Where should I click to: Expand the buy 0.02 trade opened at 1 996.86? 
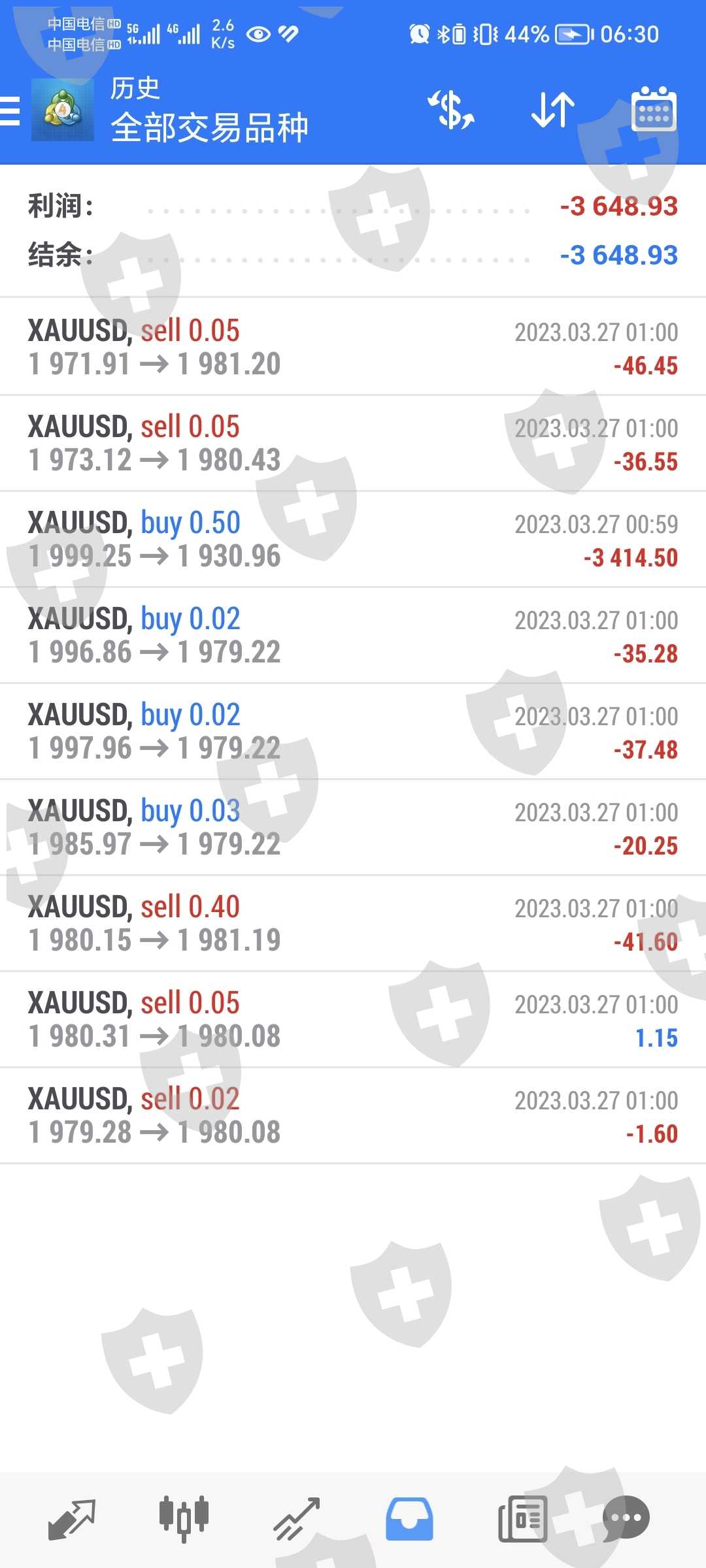click(x=353, y=635)
